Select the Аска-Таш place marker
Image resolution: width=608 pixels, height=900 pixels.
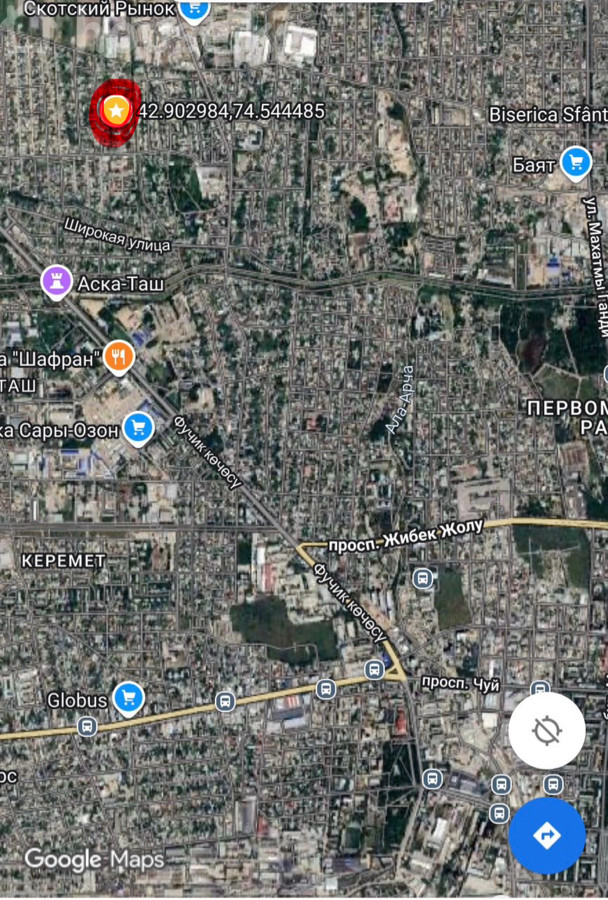coord(55,282)
